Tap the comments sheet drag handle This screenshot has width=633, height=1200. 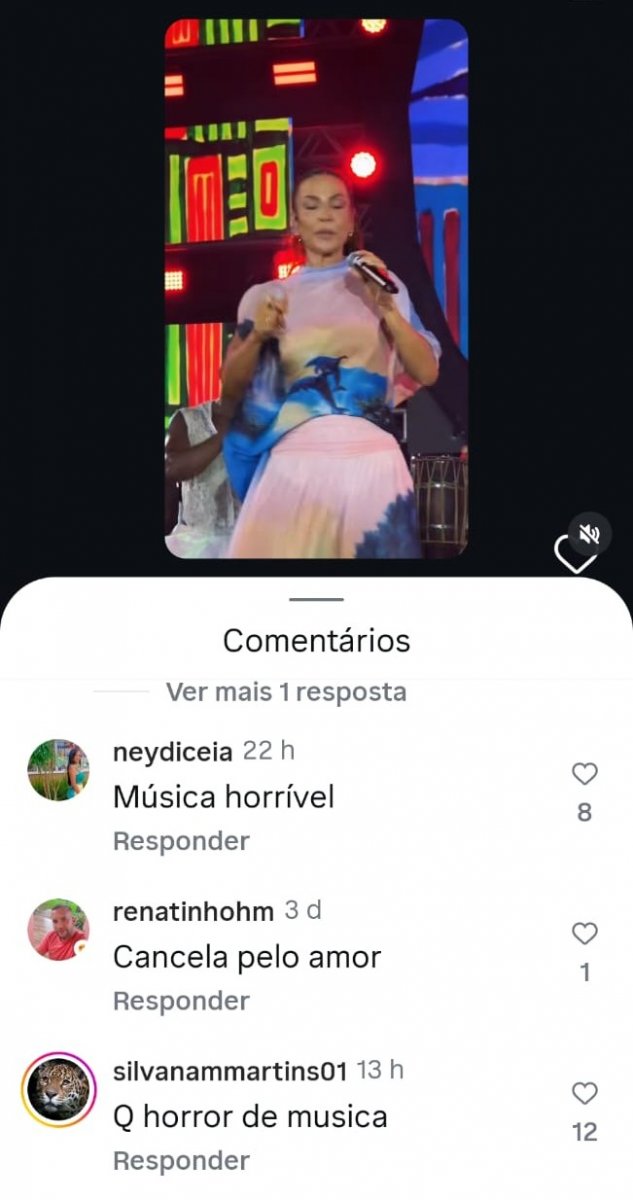click(316, 599)
